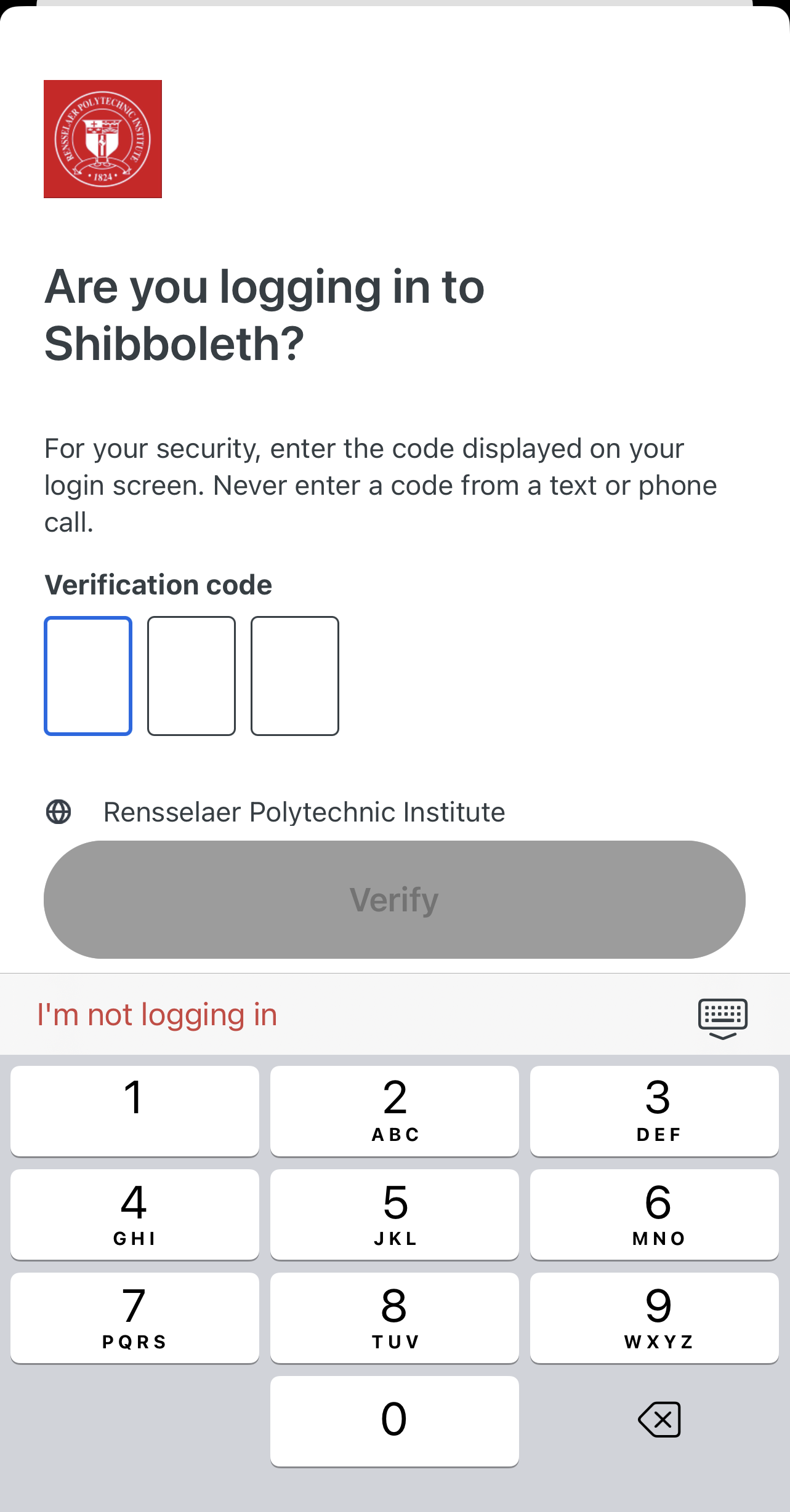
Task: Tap the Verify button
Action: point(395,900)
